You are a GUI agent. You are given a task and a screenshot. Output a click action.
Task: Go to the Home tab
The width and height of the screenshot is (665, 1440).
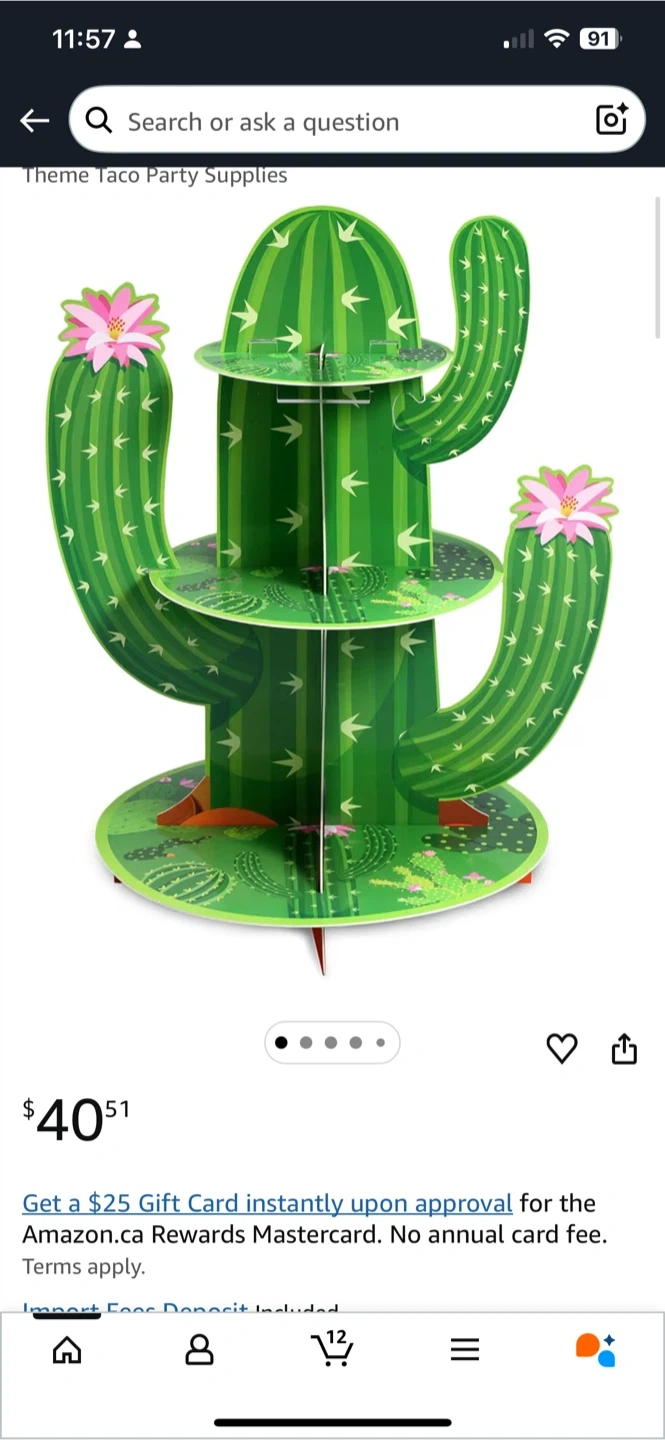pyautogui.click(x=67, y=1350)
